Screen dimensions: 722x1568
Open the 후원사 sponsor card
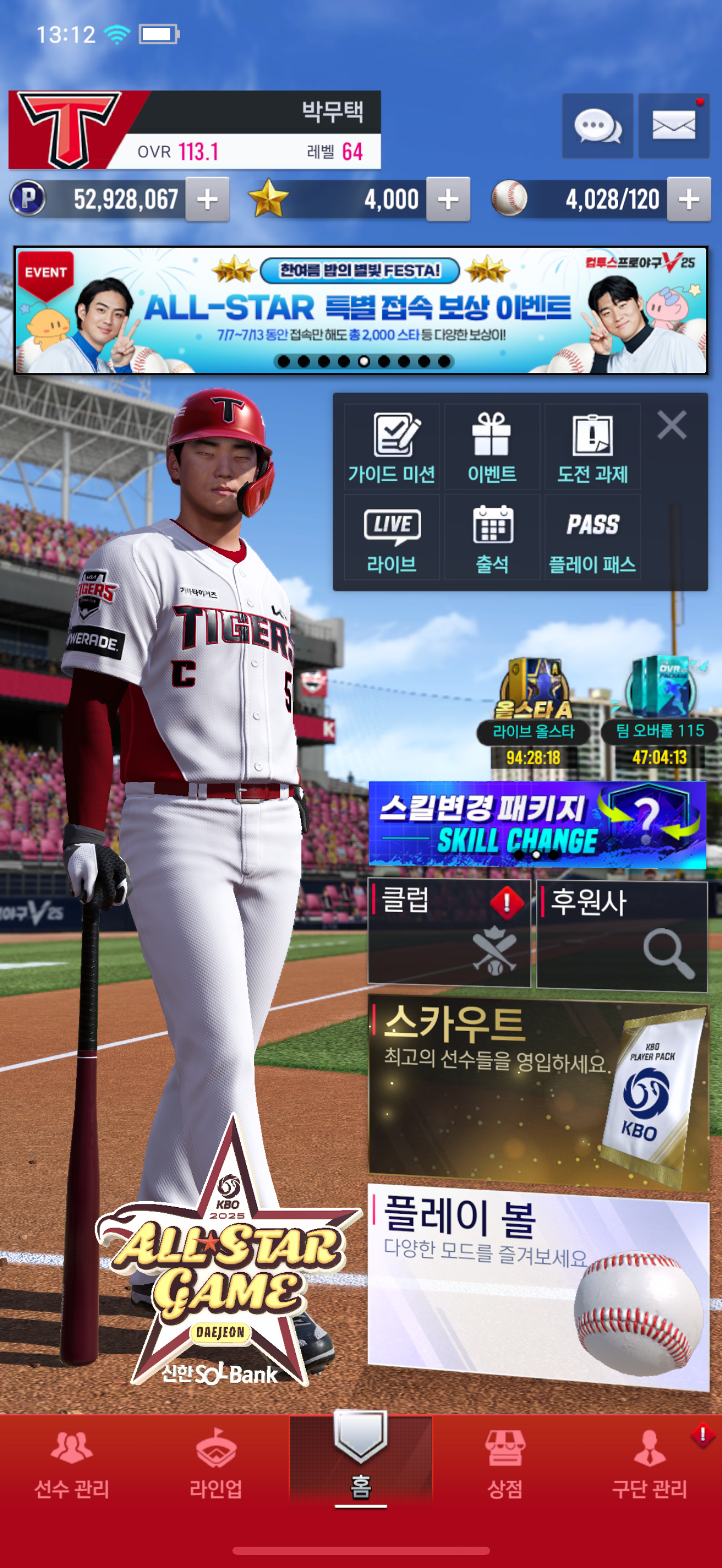pyautogui.click(x=621, y=935)
